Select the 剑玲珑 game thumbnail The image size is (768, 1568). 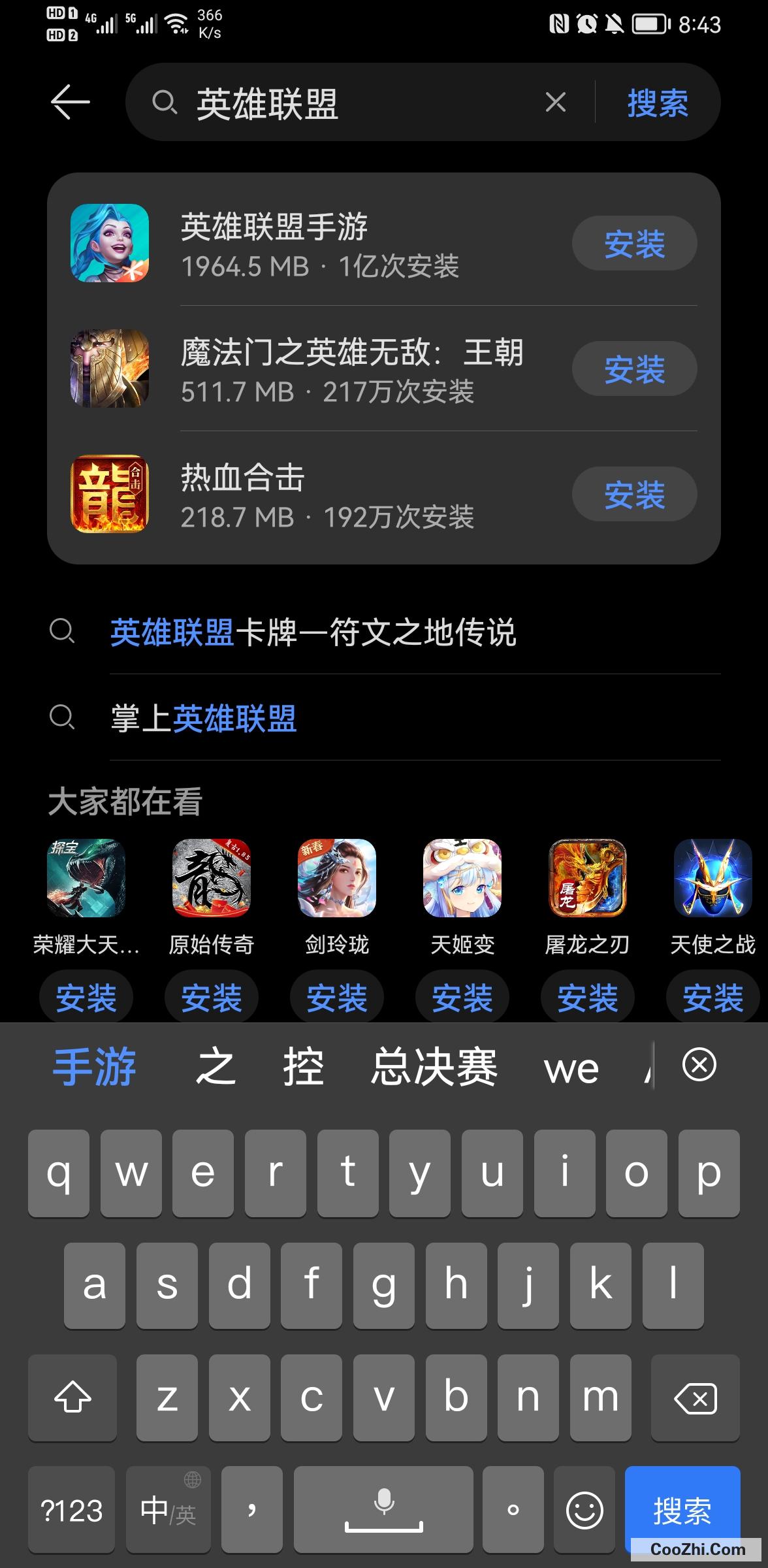pos(336,879)
